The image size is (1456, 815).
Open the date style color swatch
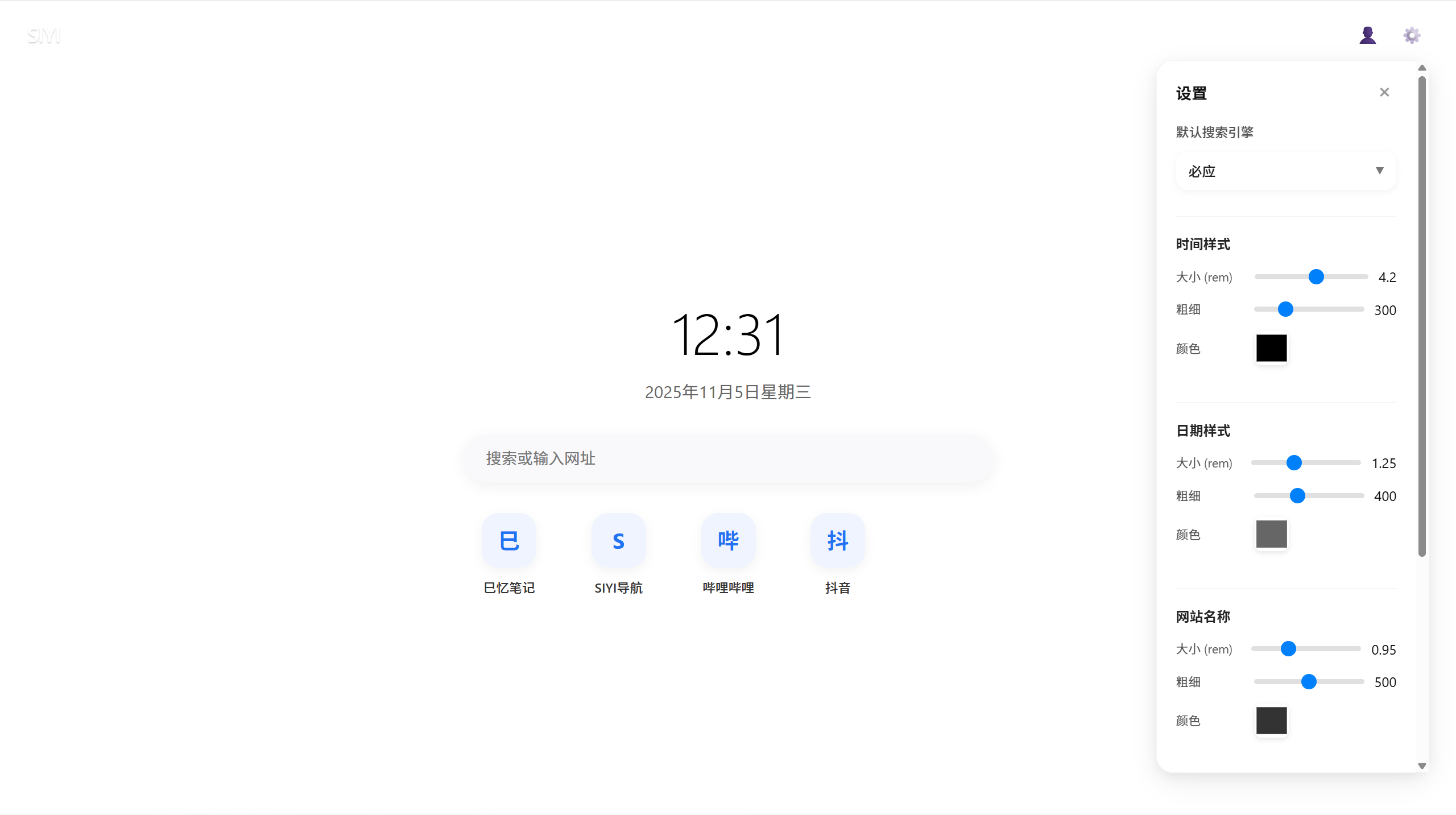(x=1271, y=534)
